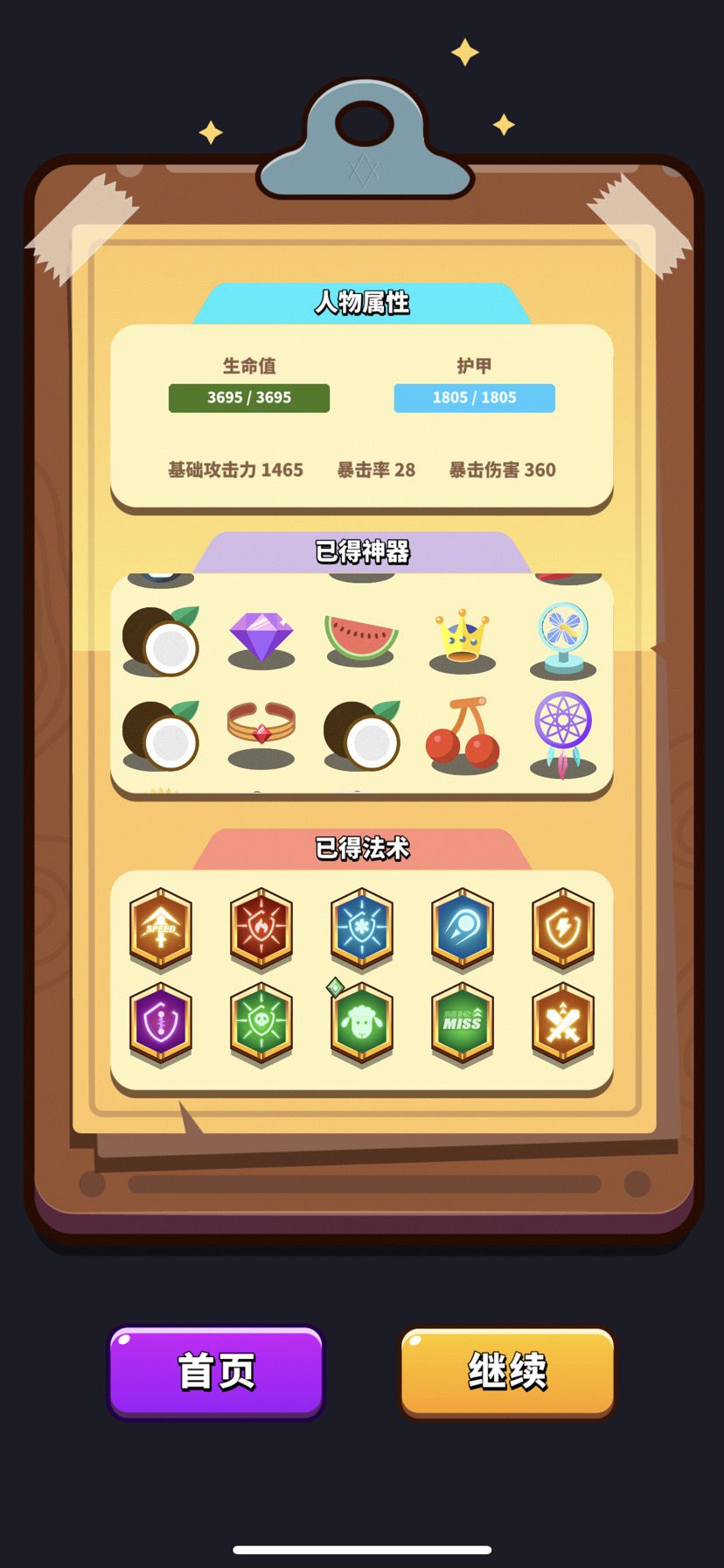Click the watermelon artifact
Viewport: 724px width, 1568px height.
[362, 638]
